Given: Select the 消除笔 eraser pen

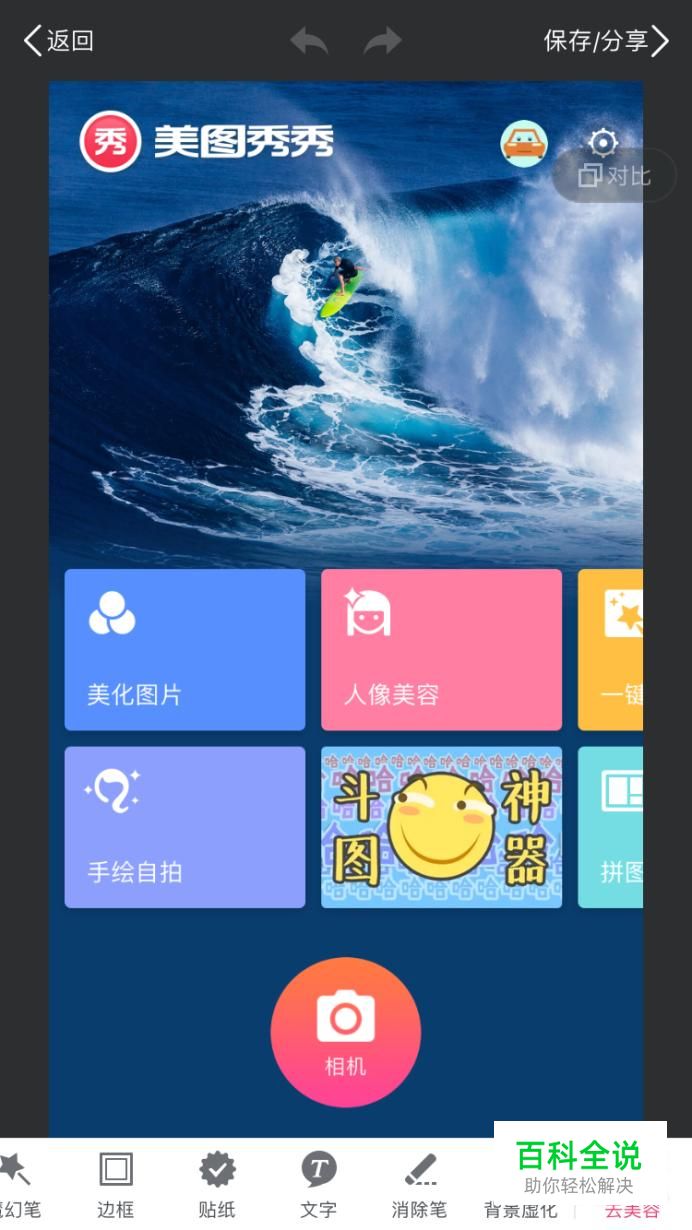Looking at the screenshot, I should coord(419,1185).
